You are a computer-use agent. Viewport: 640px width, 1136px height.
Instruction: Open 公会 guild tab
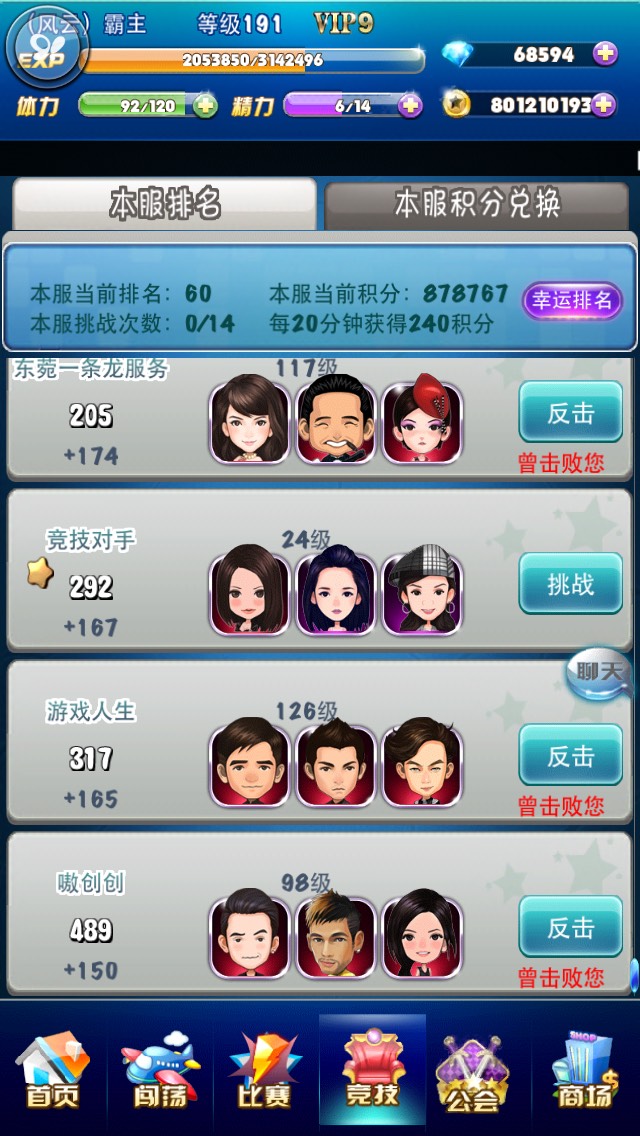point(478,1072)
